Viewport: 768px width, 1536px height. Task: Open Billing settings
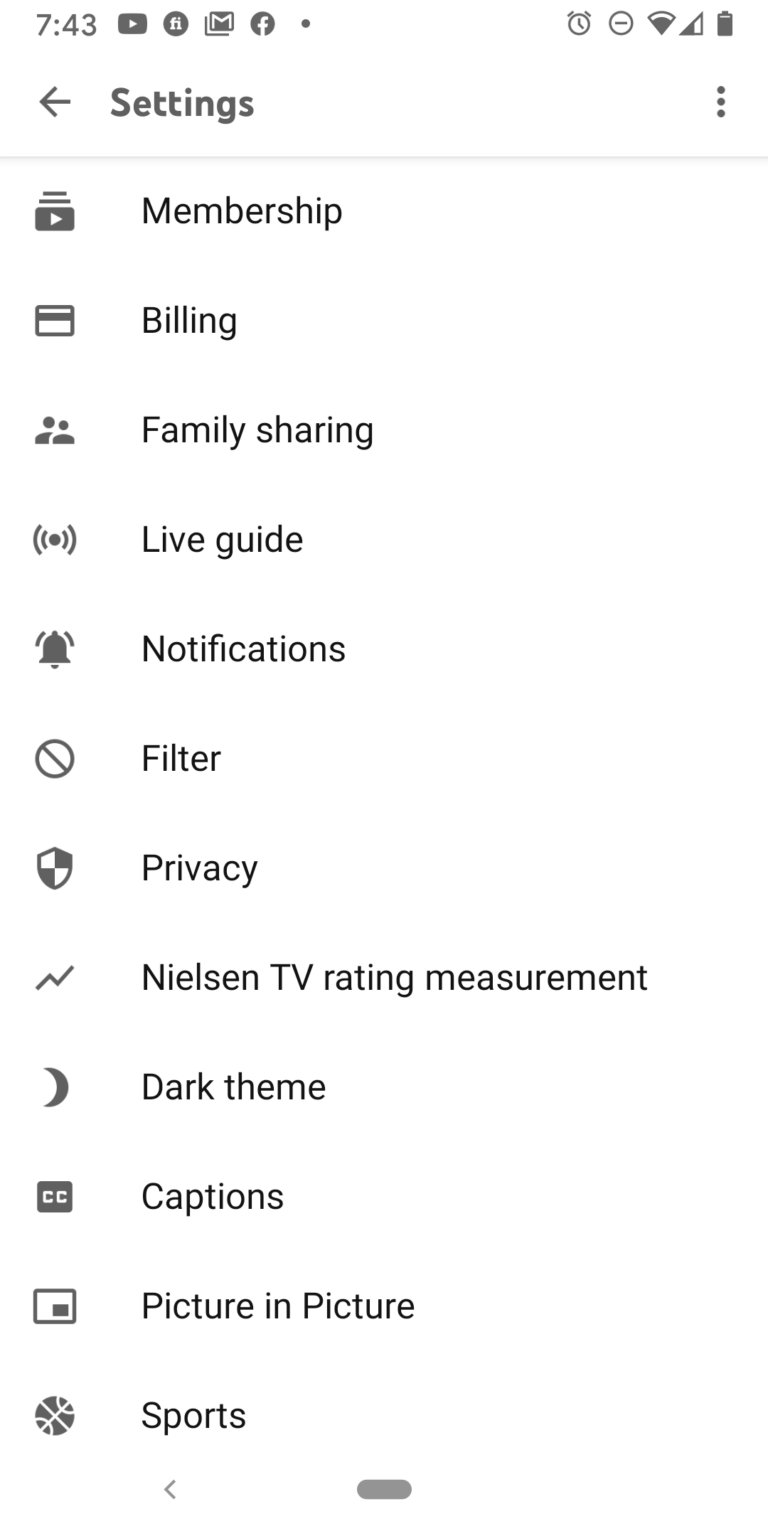pos(384,321)
